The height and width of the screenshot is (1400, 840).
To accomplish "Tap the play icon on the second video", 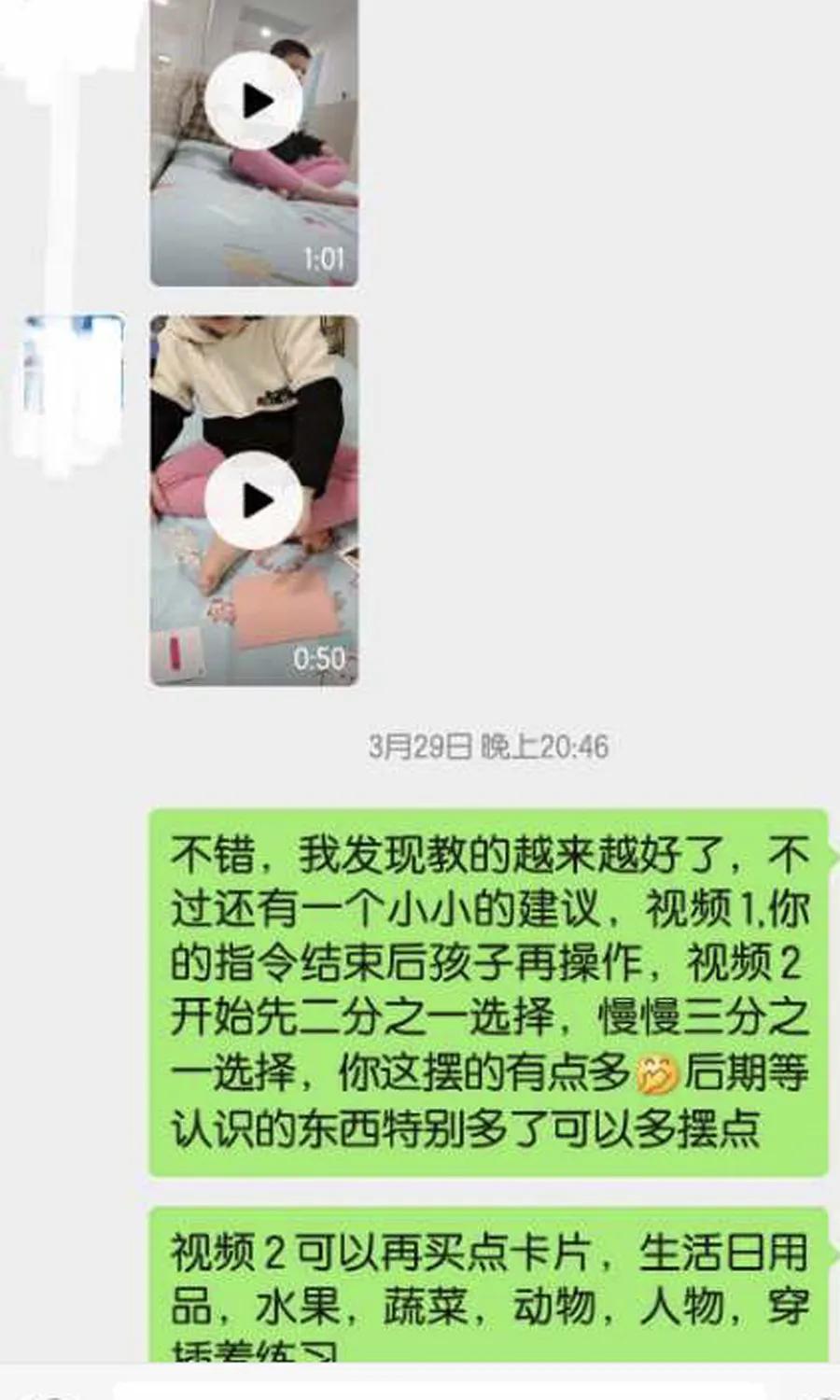I will [x=252, y=497].
